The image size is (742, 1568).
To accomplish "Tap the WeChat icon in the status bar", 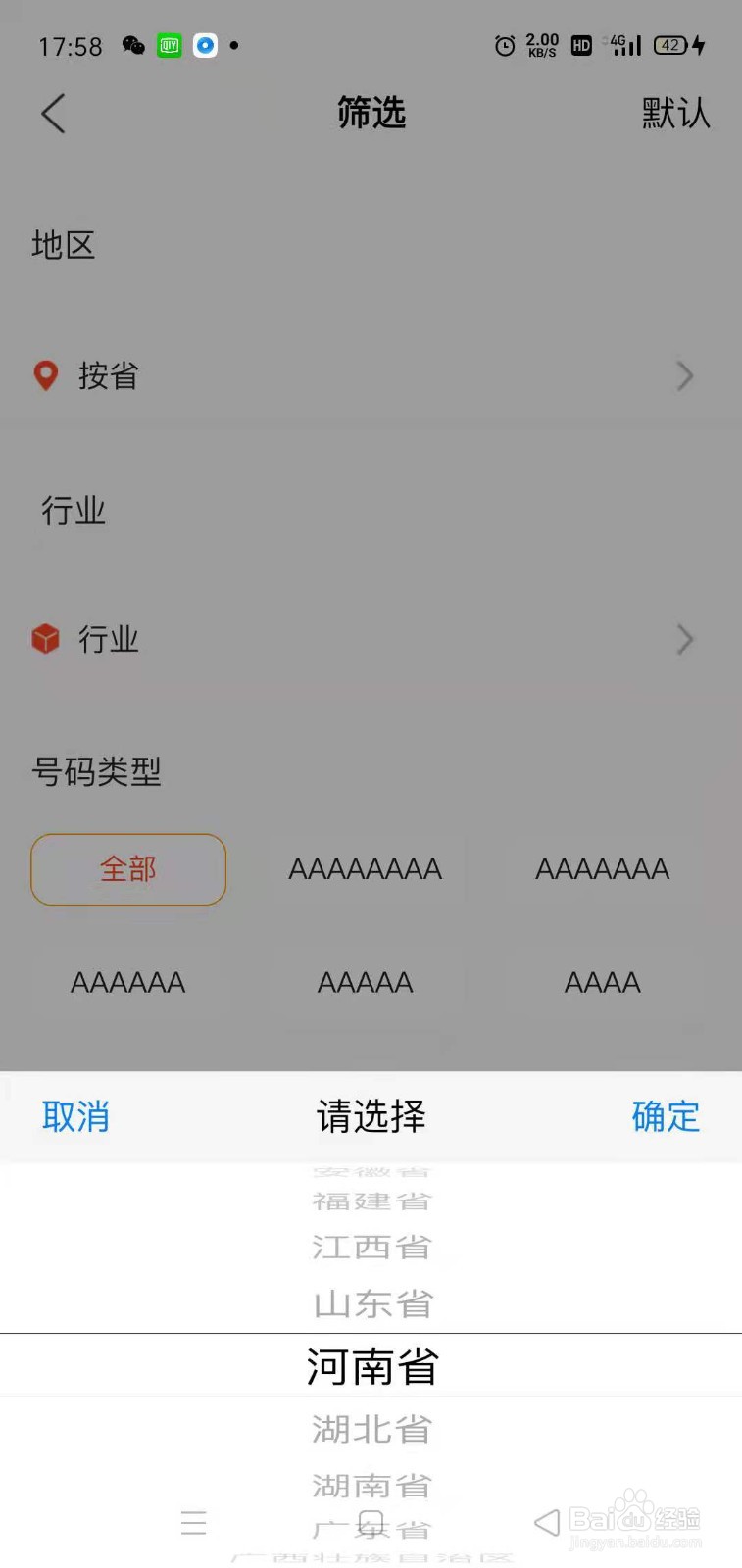I will [132, 45].
